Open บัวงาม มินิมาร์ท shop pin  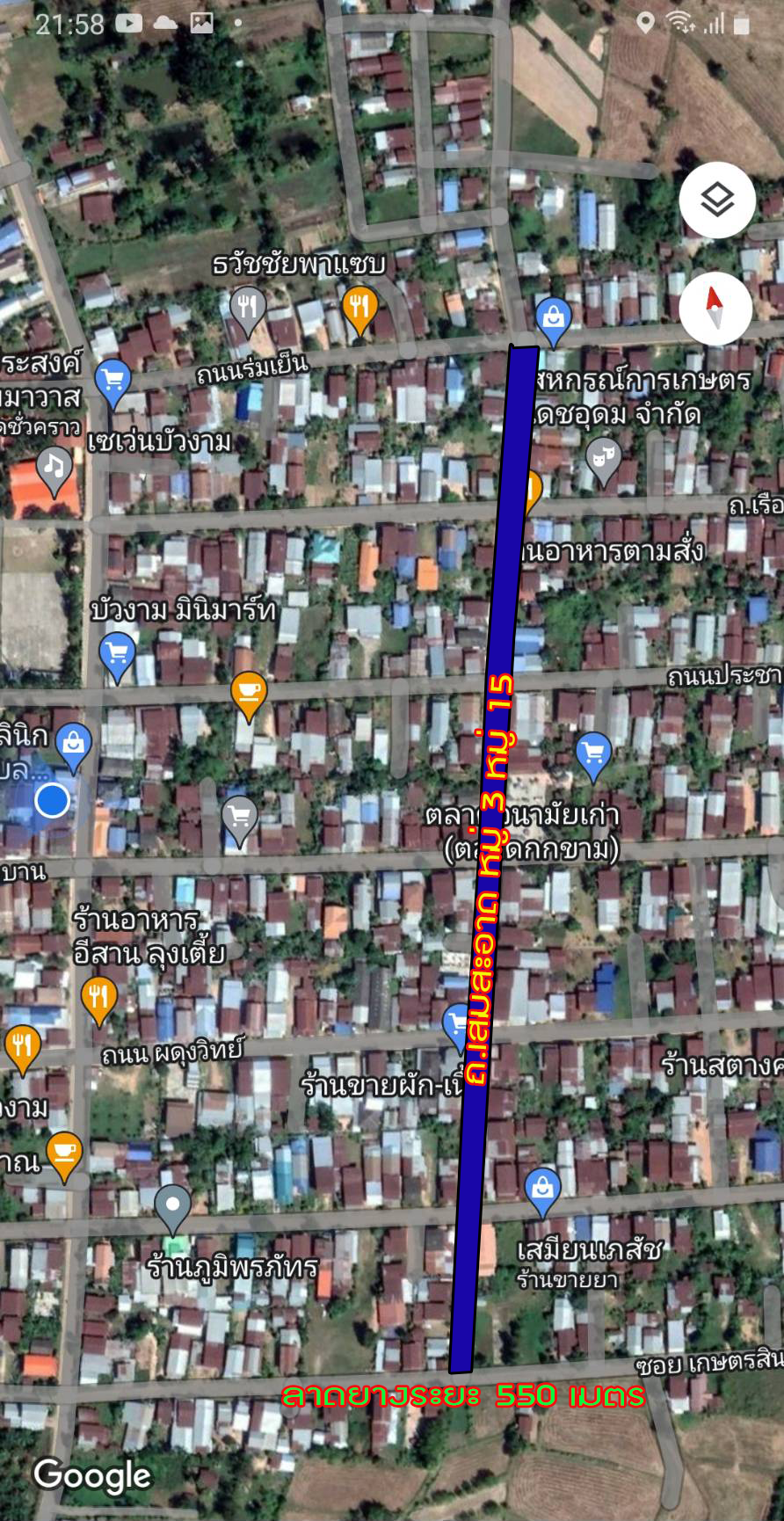(118, 654)
